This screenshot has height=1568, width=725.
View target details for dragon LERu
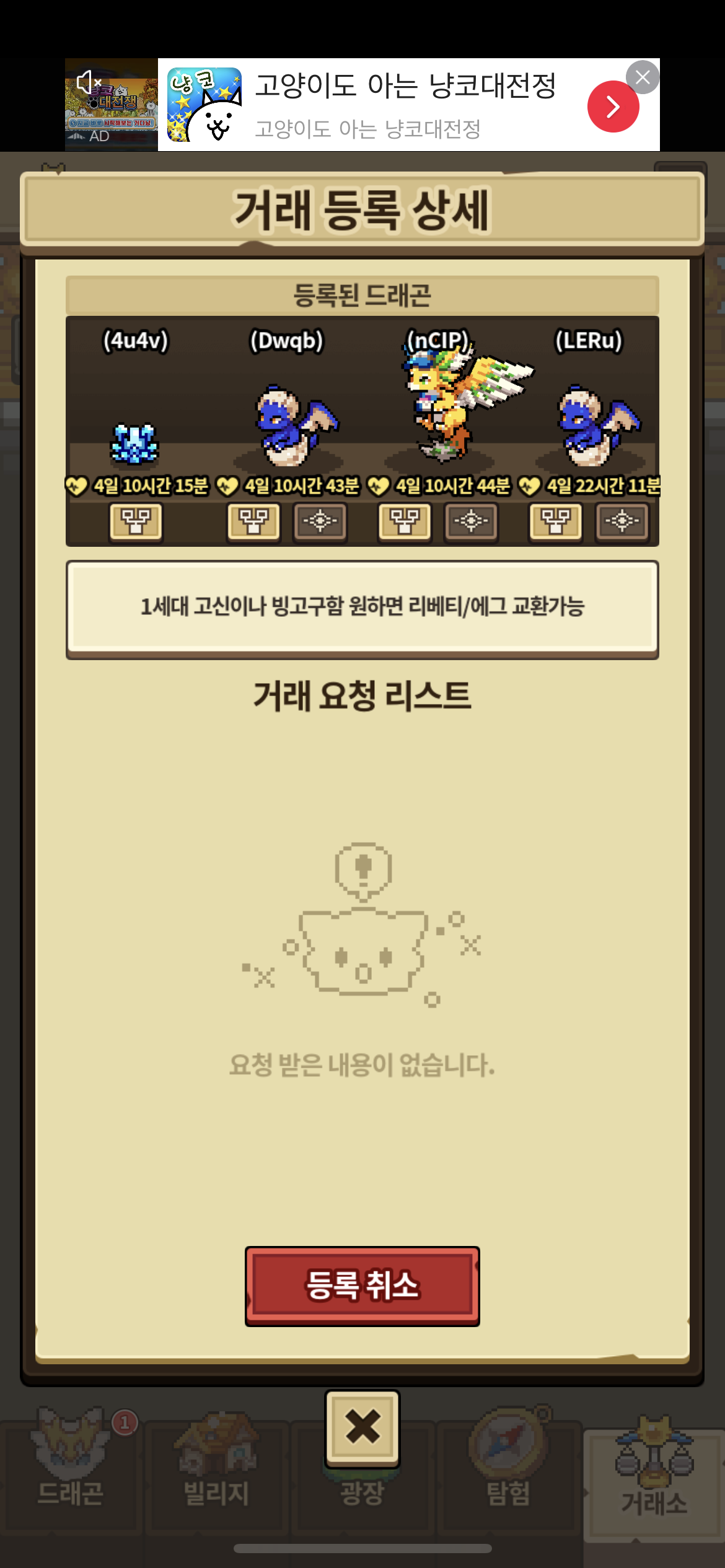[622, 521]
